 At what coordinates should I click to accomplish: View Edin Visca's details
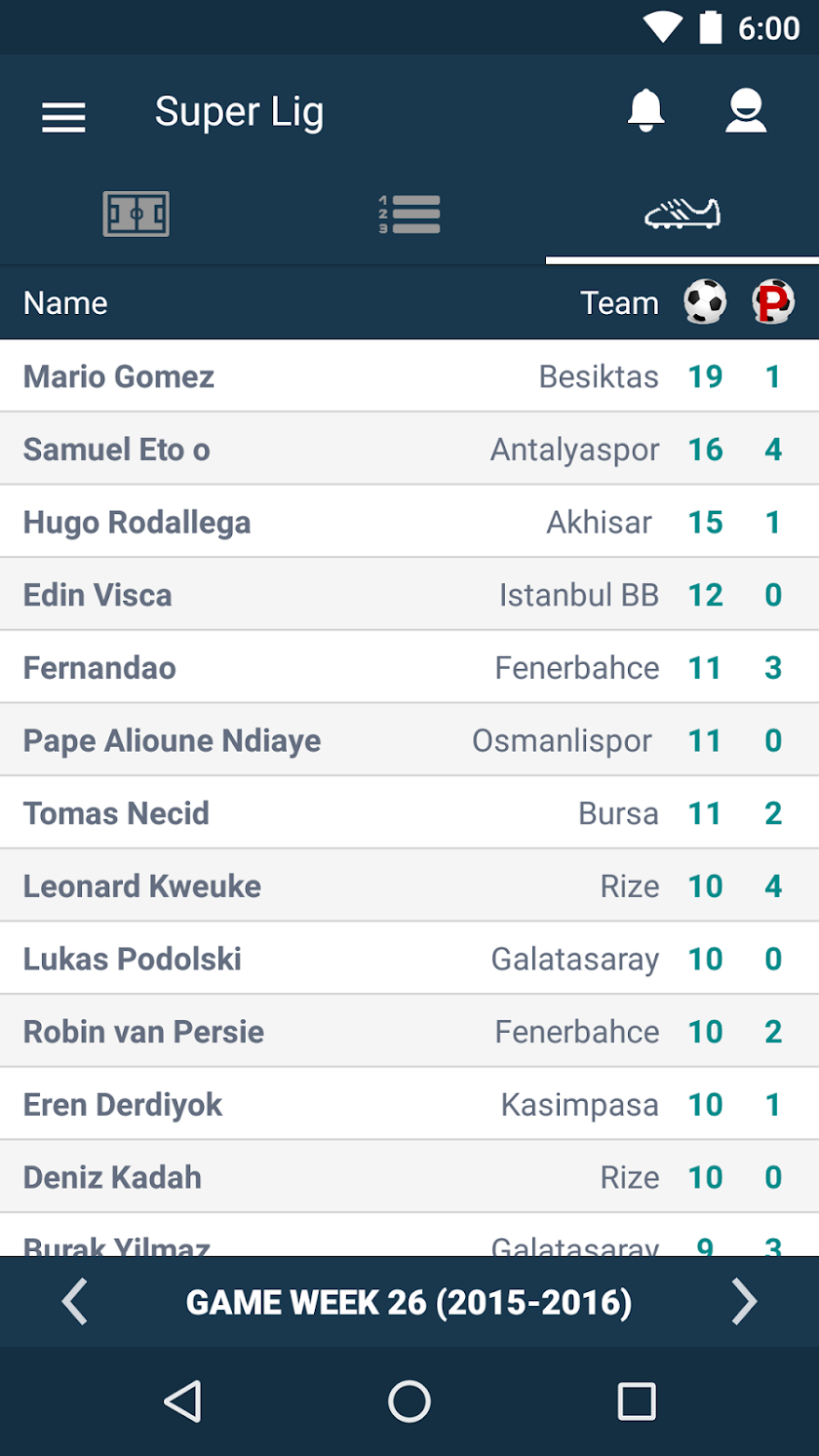click(x=409, y=595)
